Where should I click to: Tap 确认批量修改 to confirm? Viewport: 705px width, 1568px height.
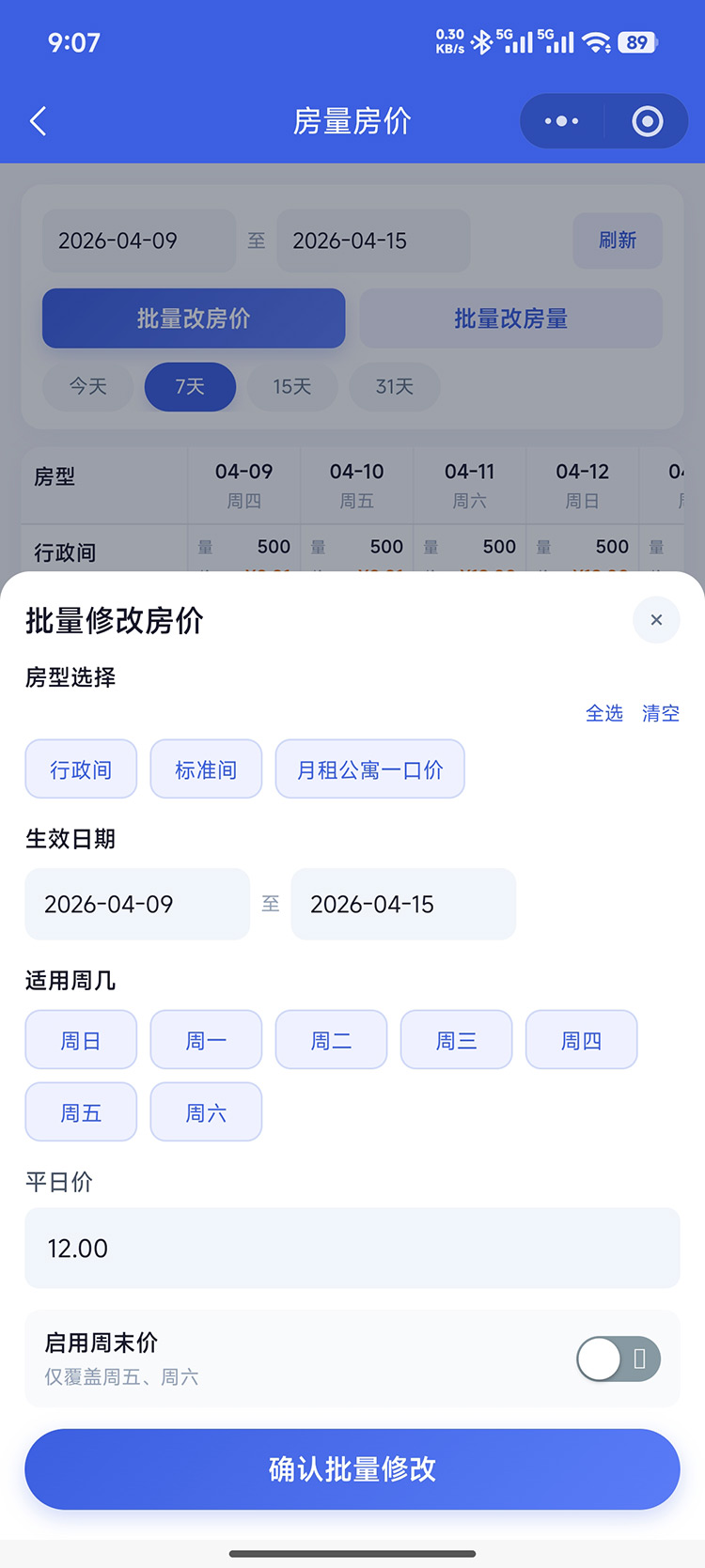coord(352,1468)
